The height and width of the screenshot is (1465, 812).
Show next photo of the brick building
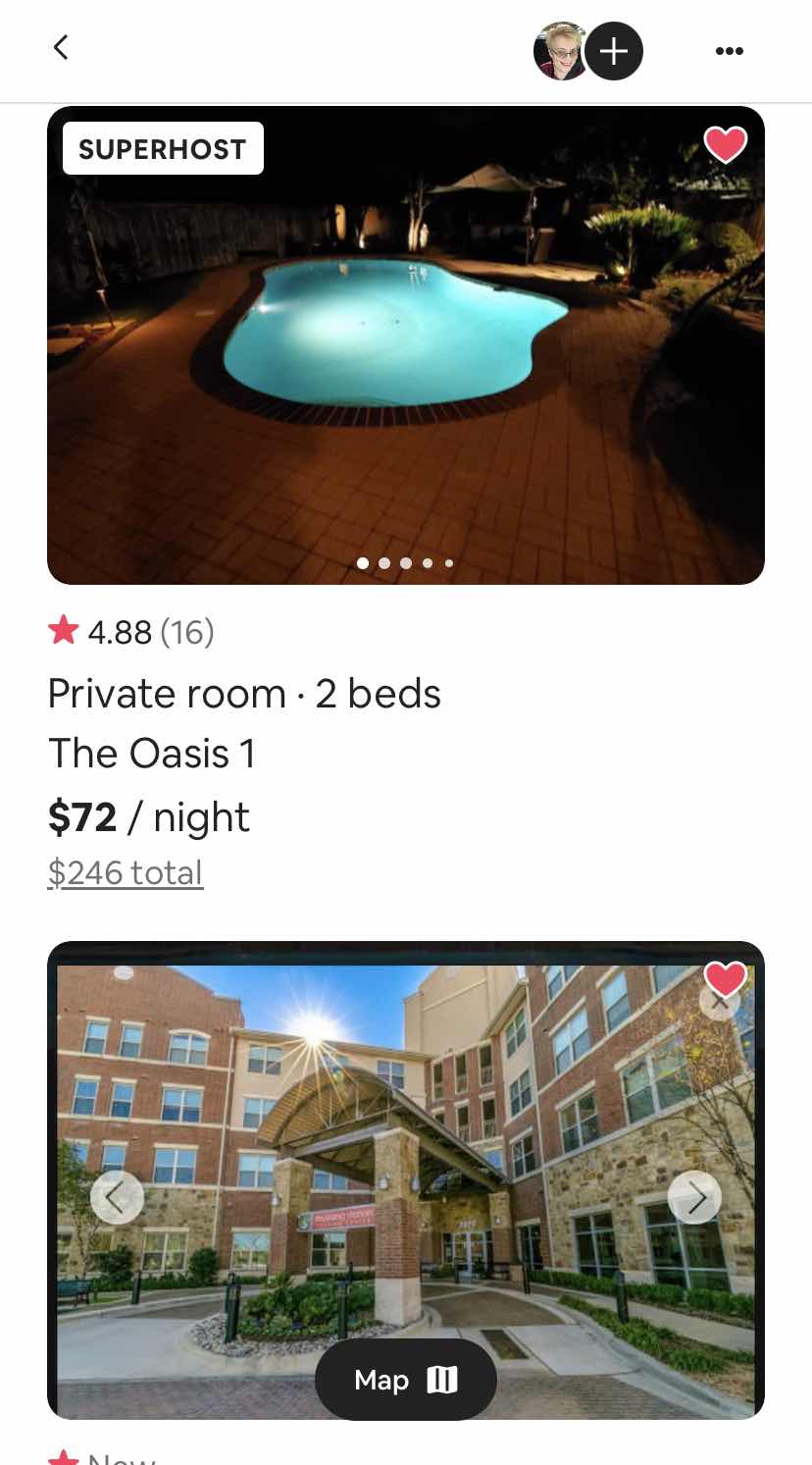coord(694,1197)
